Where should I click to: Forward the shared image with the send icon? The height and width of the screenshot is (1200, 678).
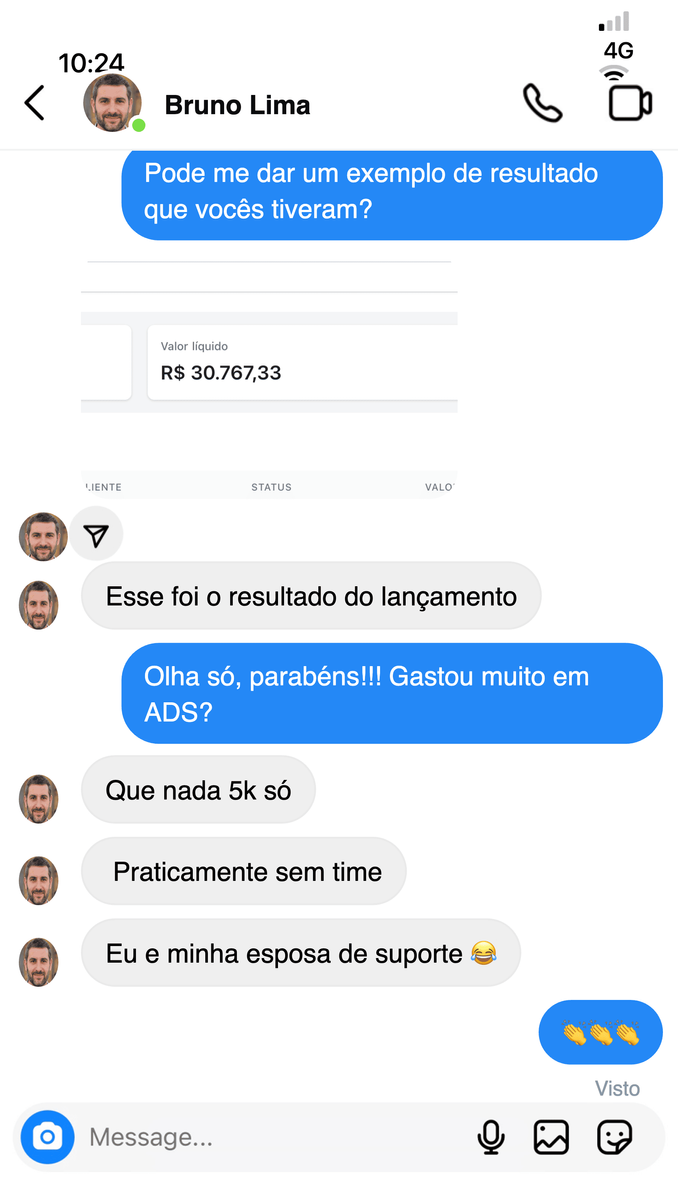point(96,537)
